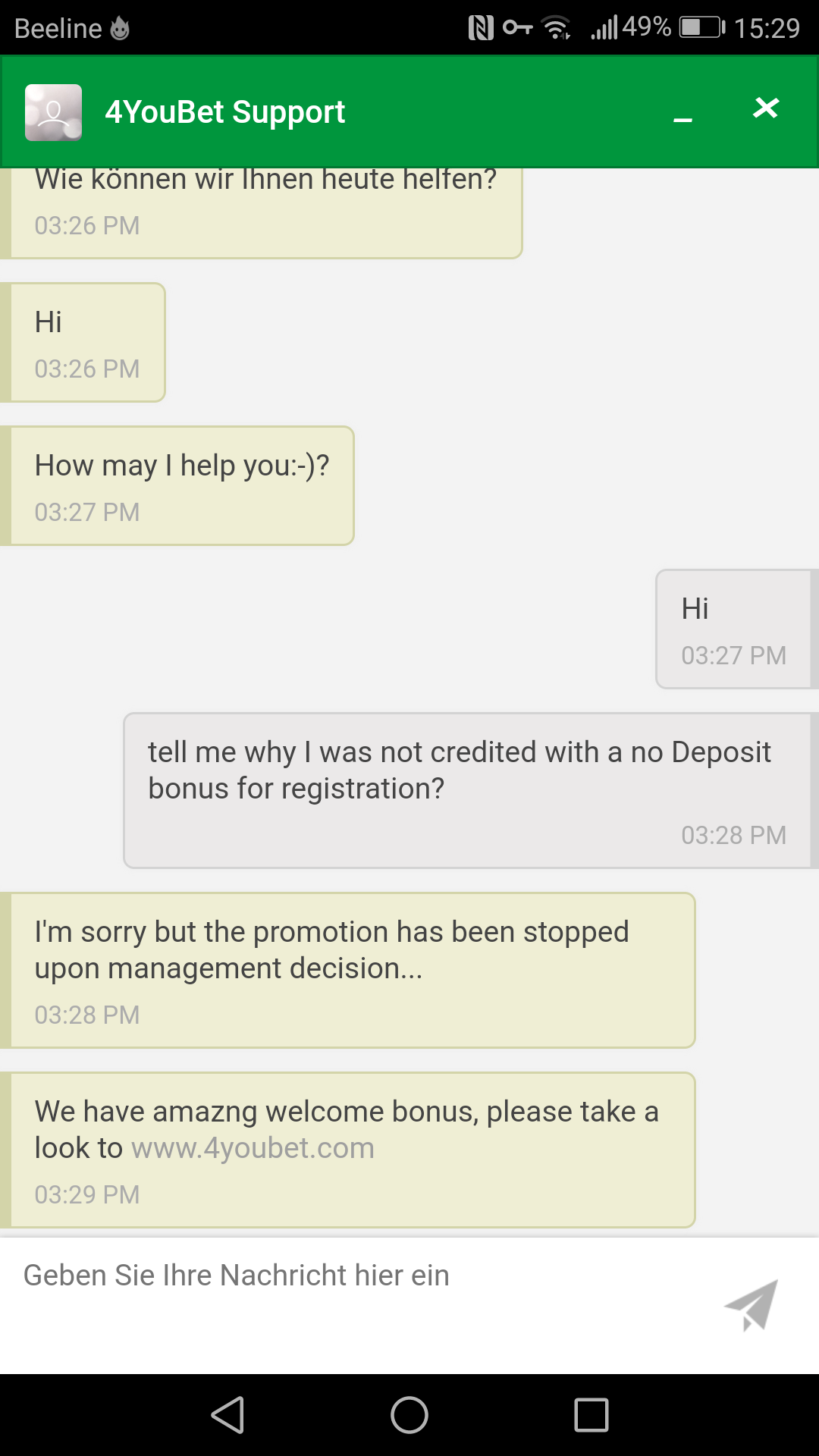Go to the home screen
This screenshot has width=819, height=1456.
409,1415
